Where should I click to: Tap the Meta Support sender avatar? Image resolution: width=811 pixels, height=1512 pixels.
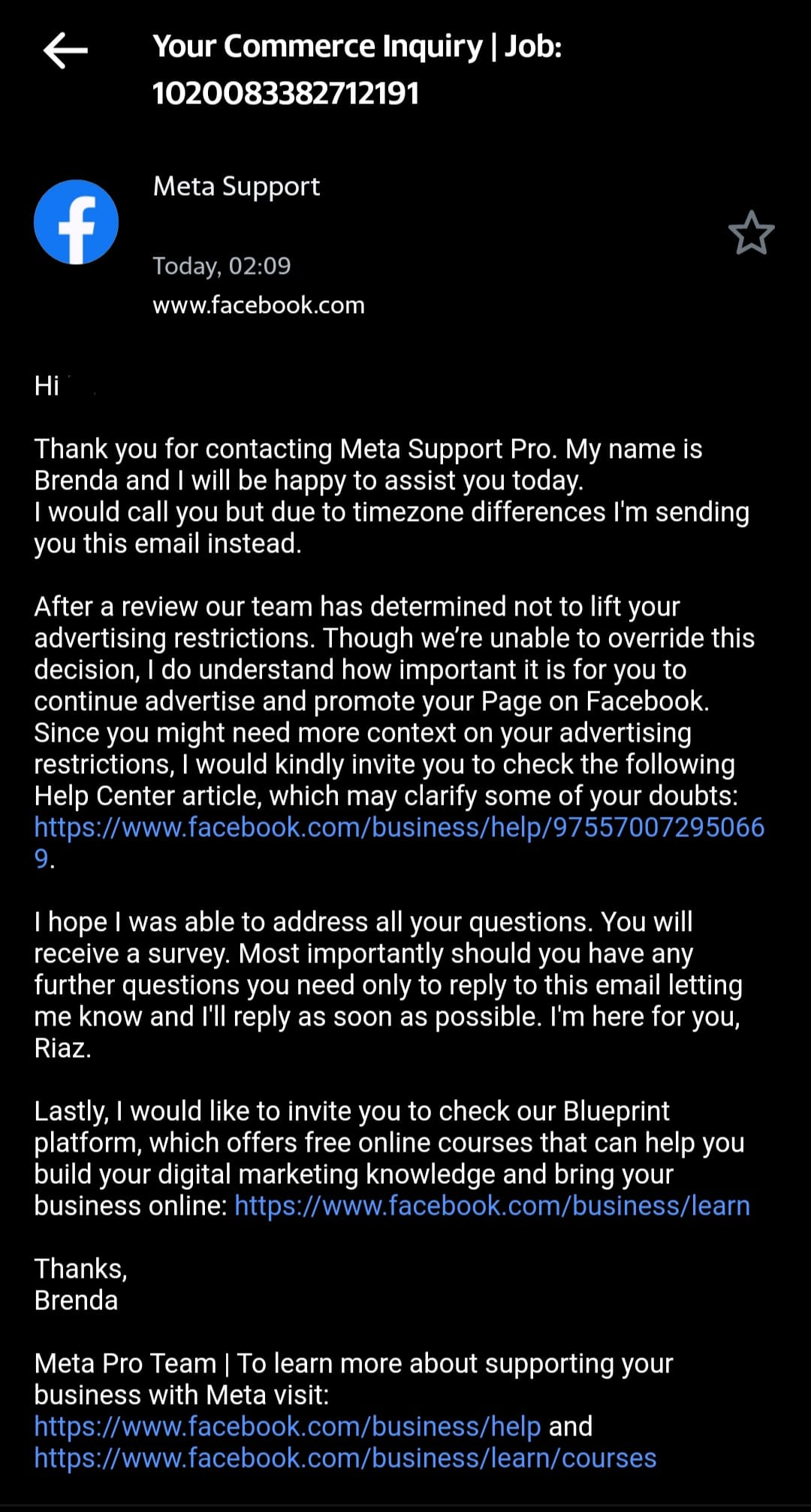pyautogui.click(x=76, y=222)
